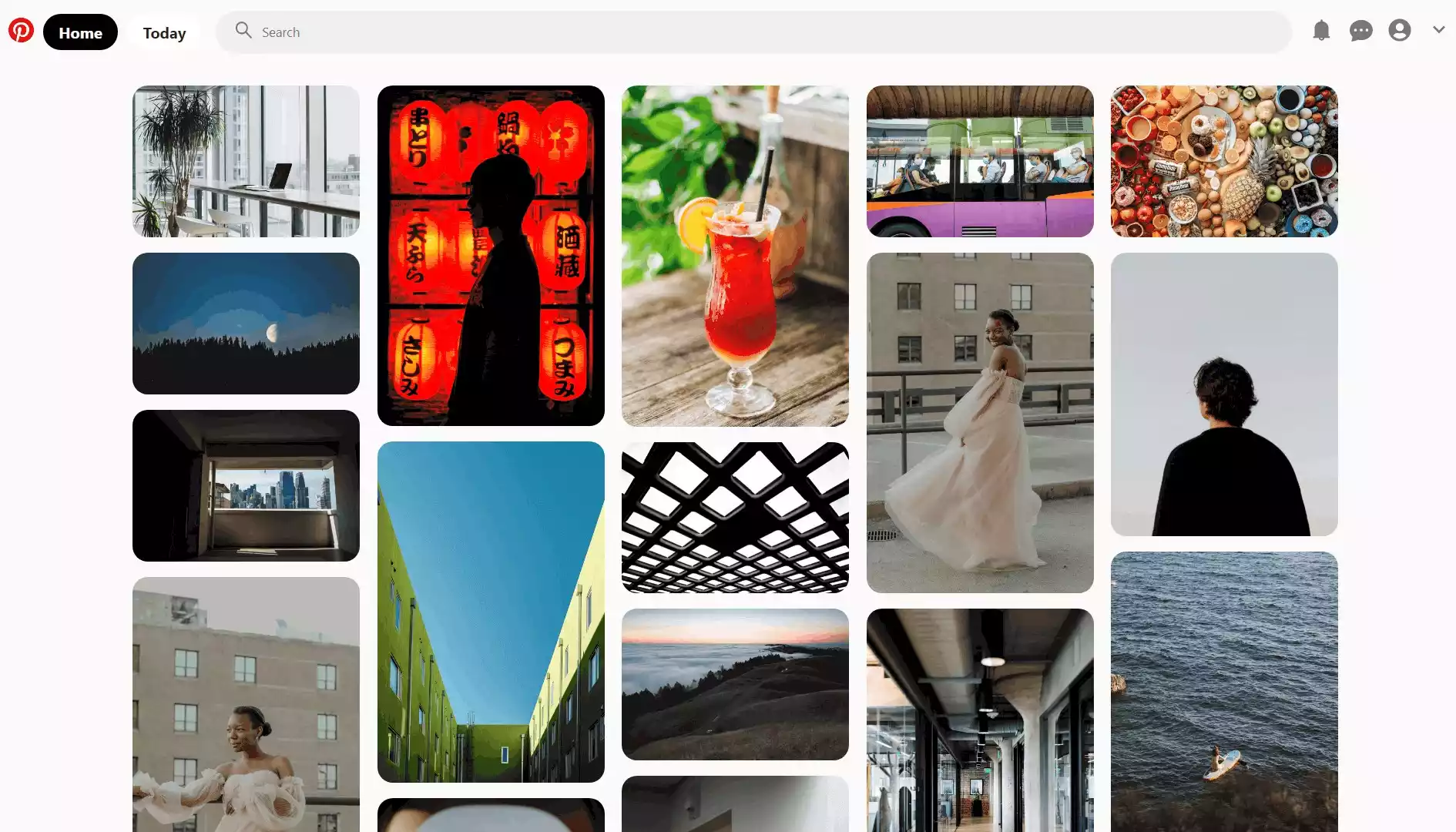Open your profile avatar

pos(1399,31)
